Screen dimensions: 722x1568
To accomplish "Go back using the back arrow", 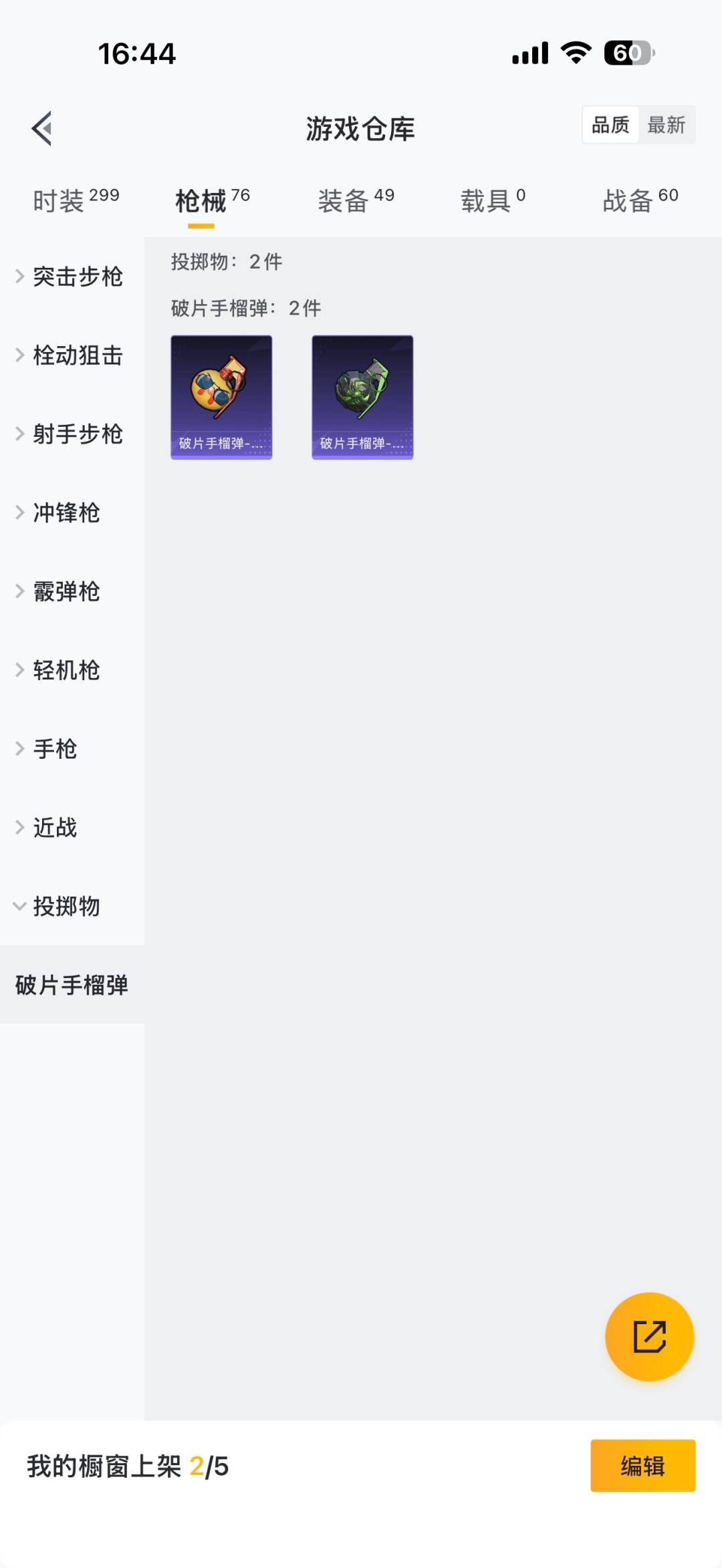I will pos(42,129).
